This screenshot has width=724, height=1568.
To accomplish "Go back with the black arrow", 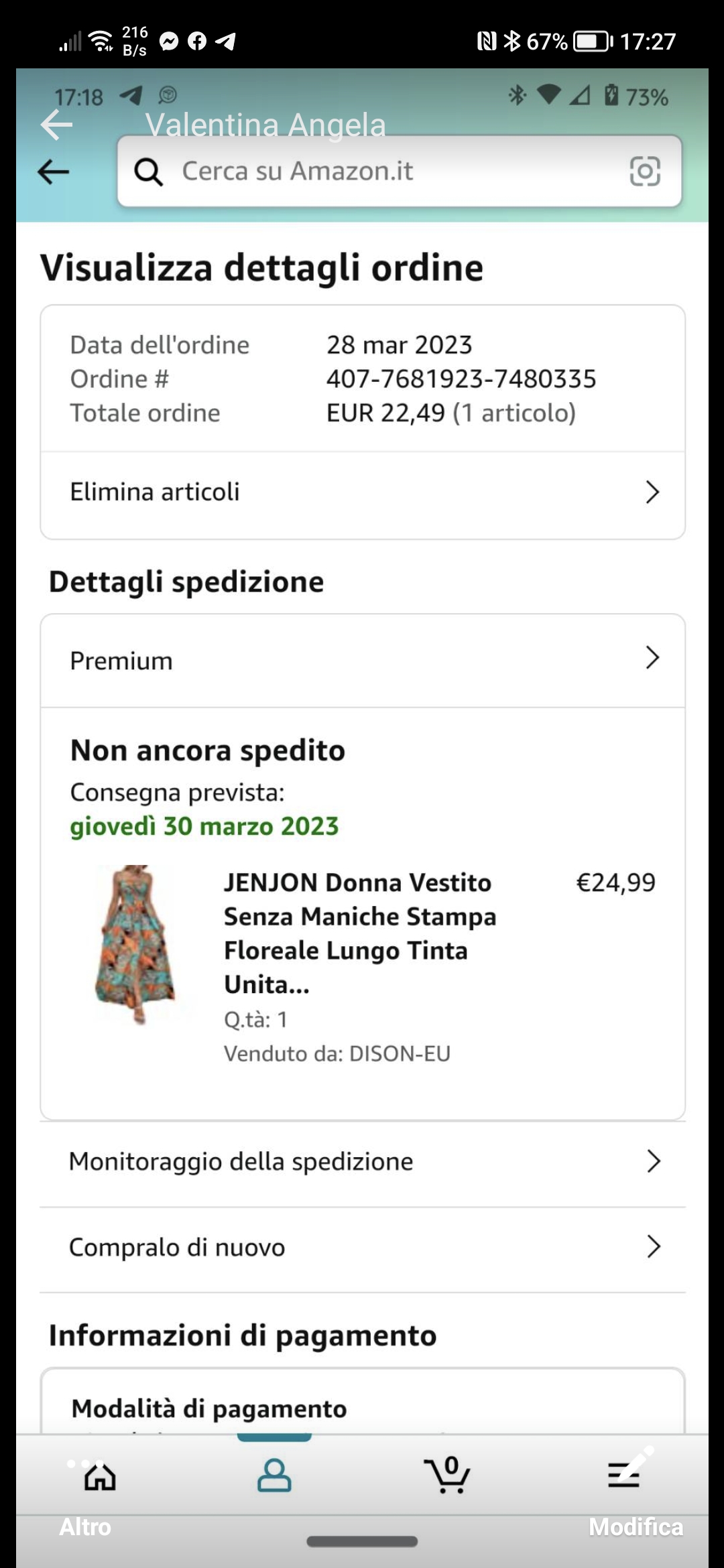I will (x=54, y=172).
